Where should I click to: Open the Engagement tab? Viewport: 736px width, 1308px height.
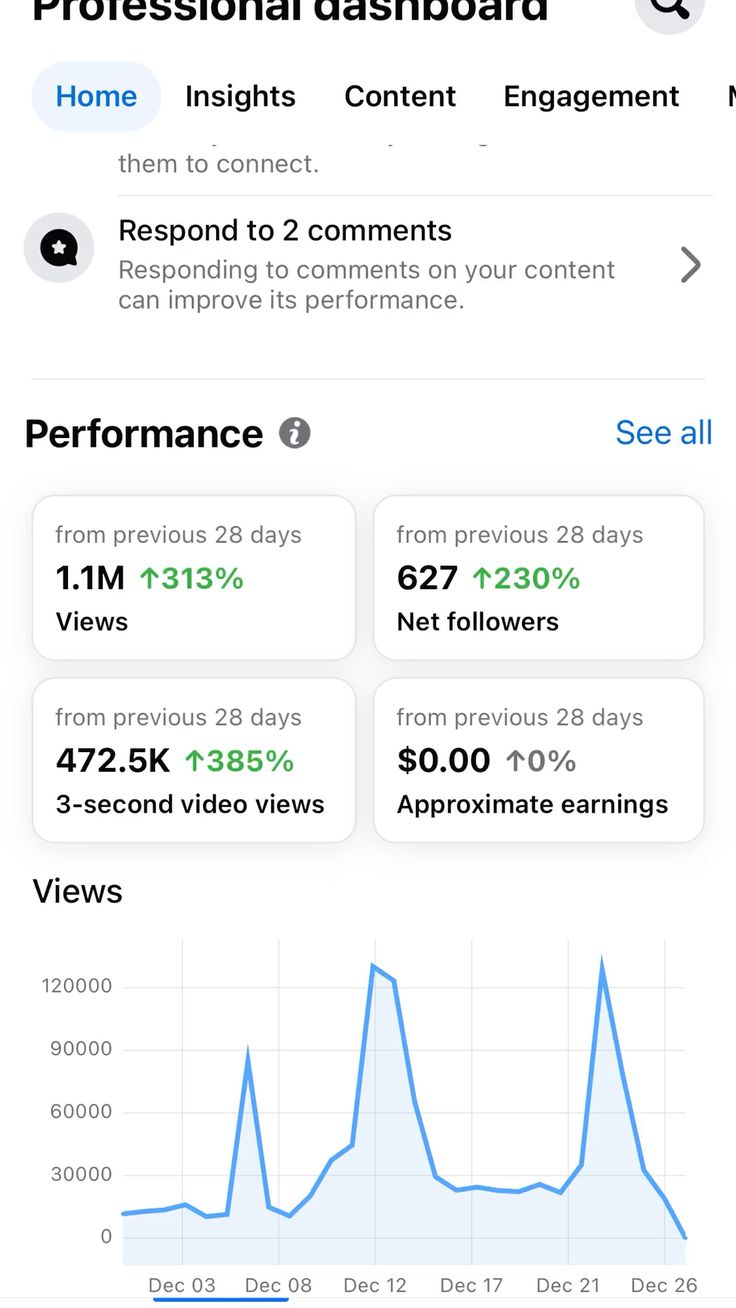(x=591, y=96)
